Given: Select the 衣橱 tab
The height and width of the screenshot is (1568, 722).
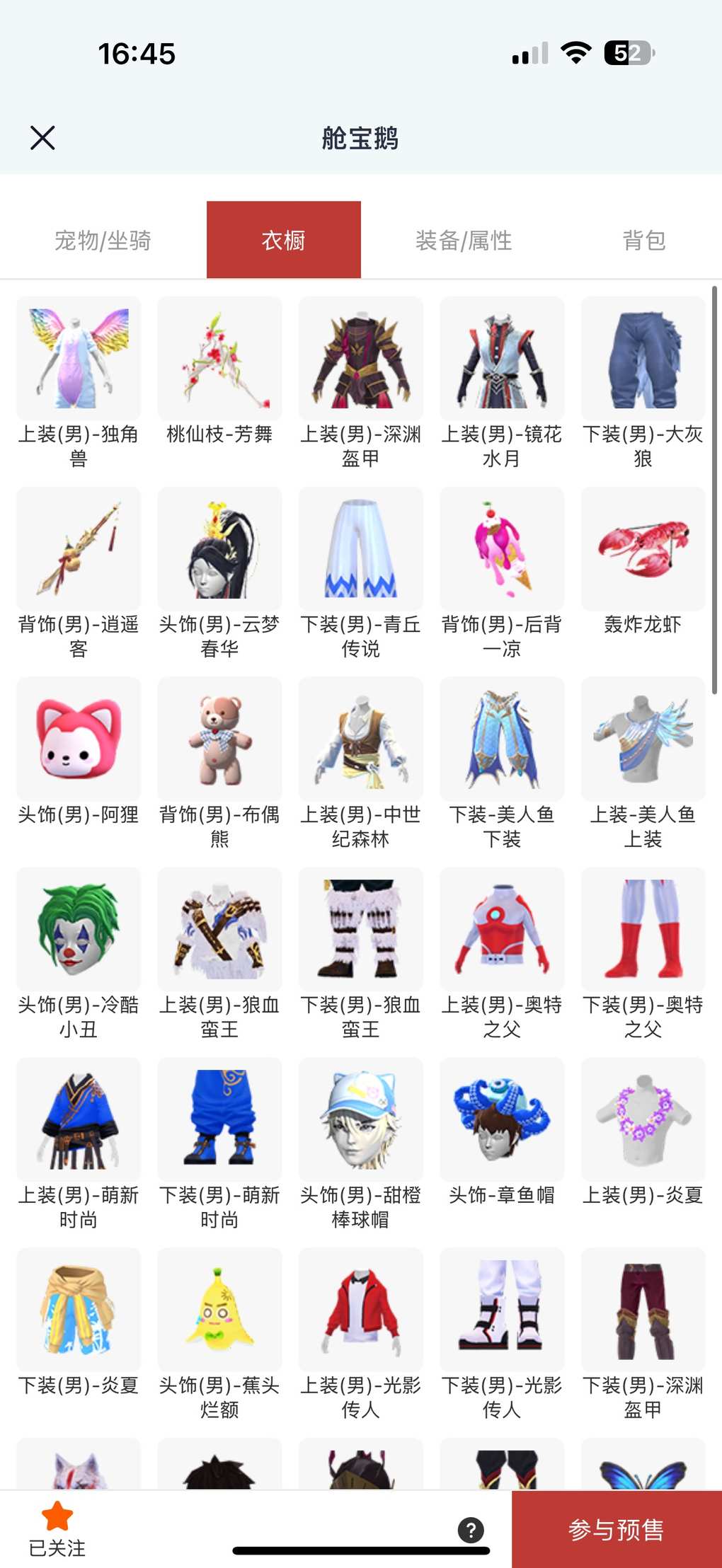Looking at the screenshot, I should point(283,241).
